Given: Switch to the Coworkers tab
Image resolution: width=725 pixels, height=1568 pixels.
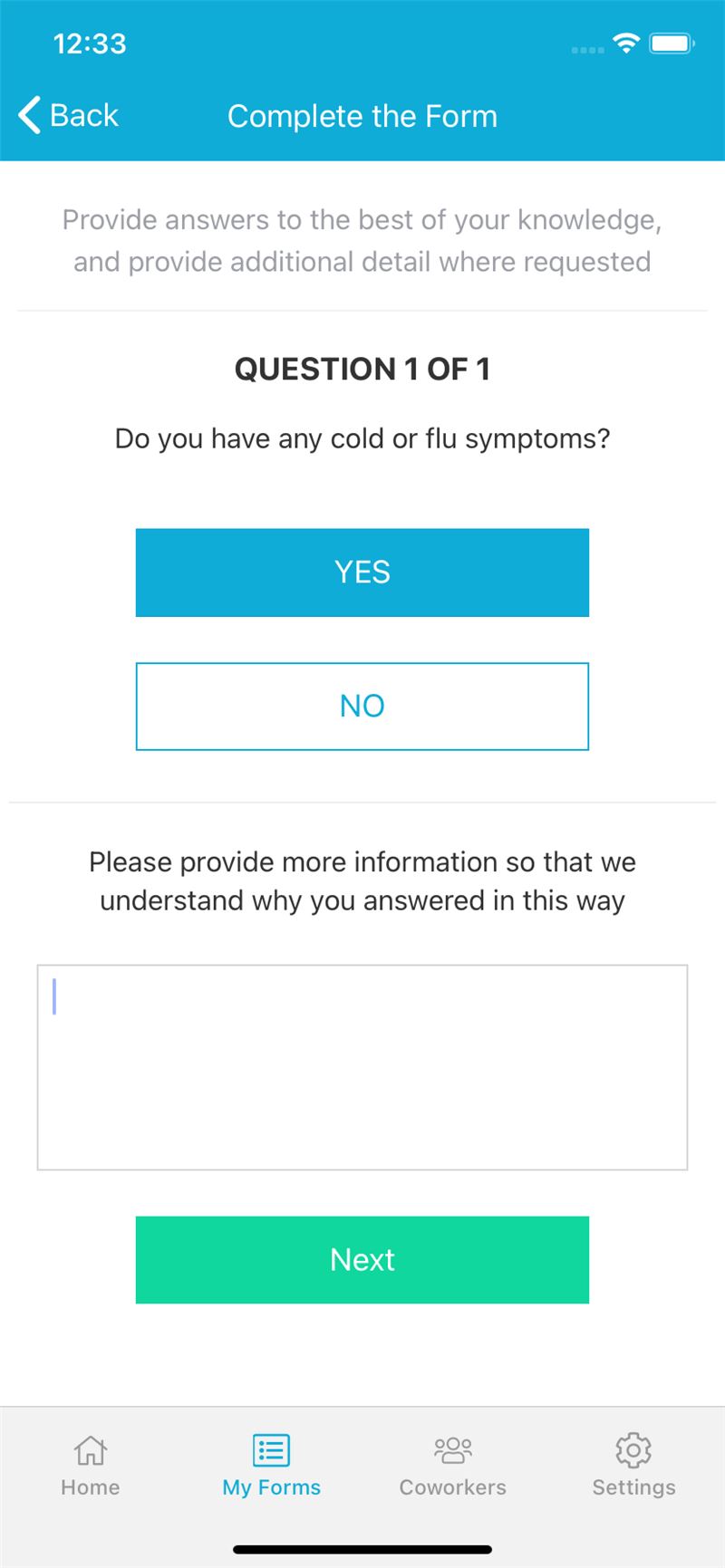Looking at the screenshot, I should (x=453, y=1466).
